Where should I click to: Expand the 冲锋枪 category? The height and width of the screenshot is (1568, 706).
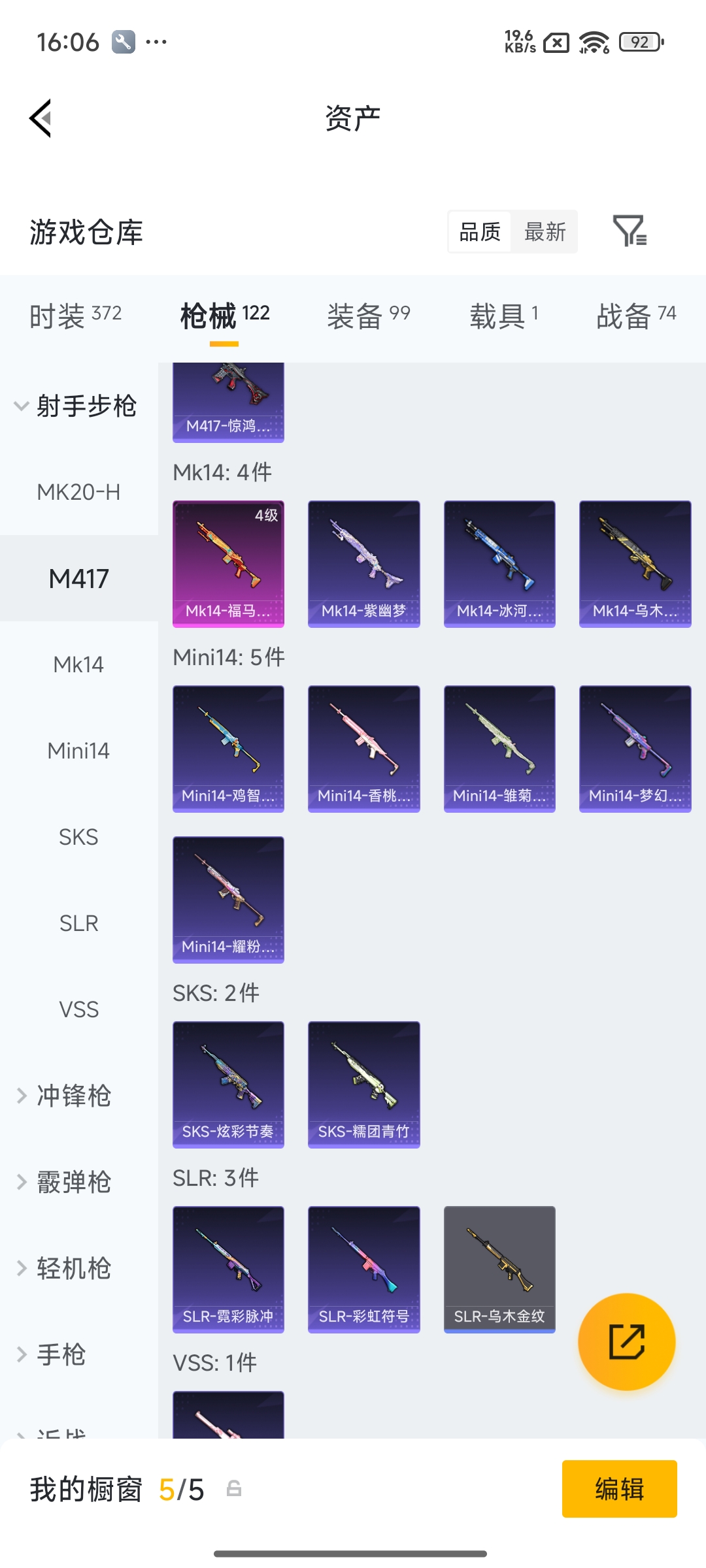pos(72,1096)
